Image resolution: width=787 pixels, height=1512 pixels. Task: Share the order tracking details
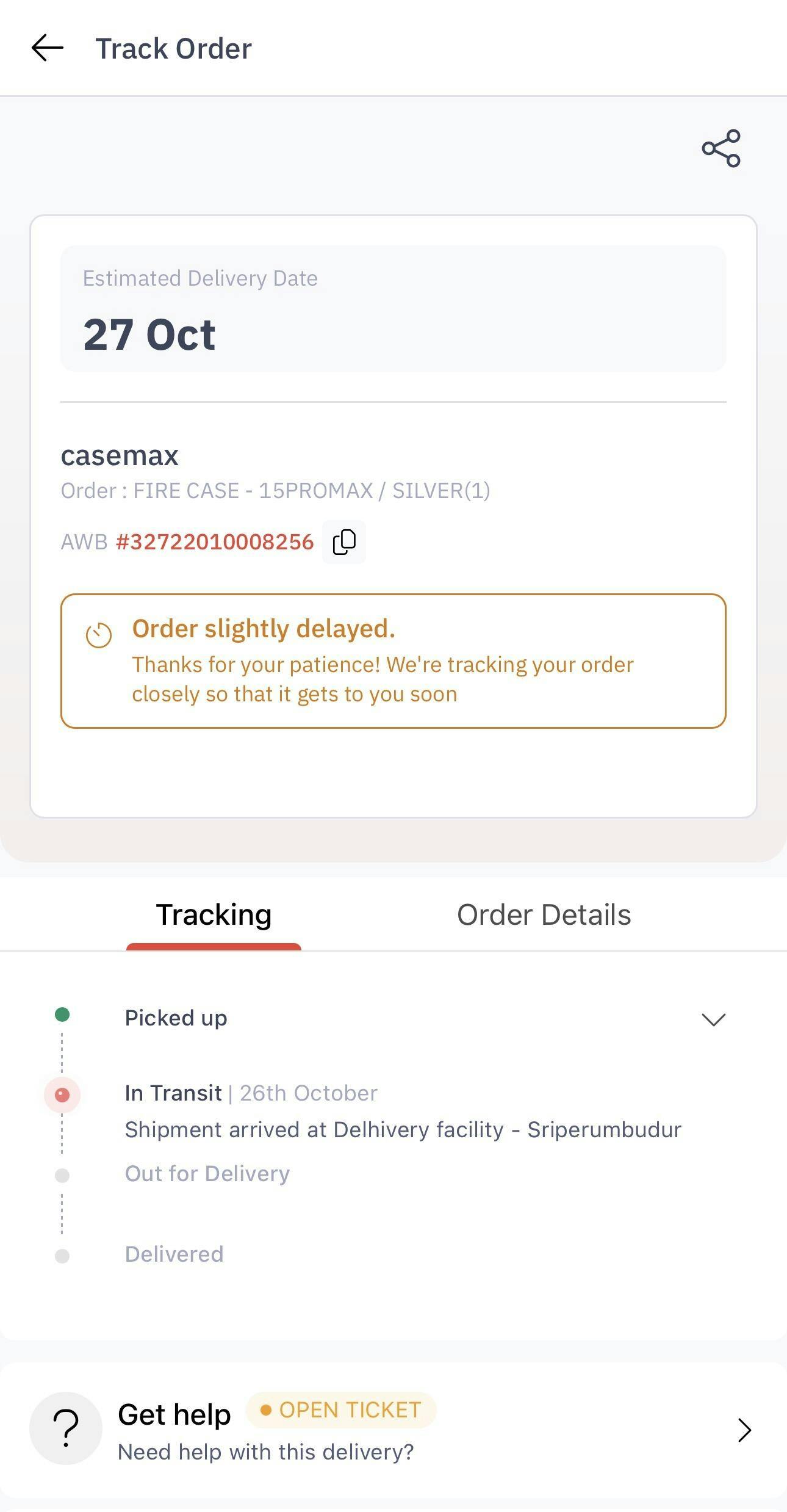tap(721, 148)
